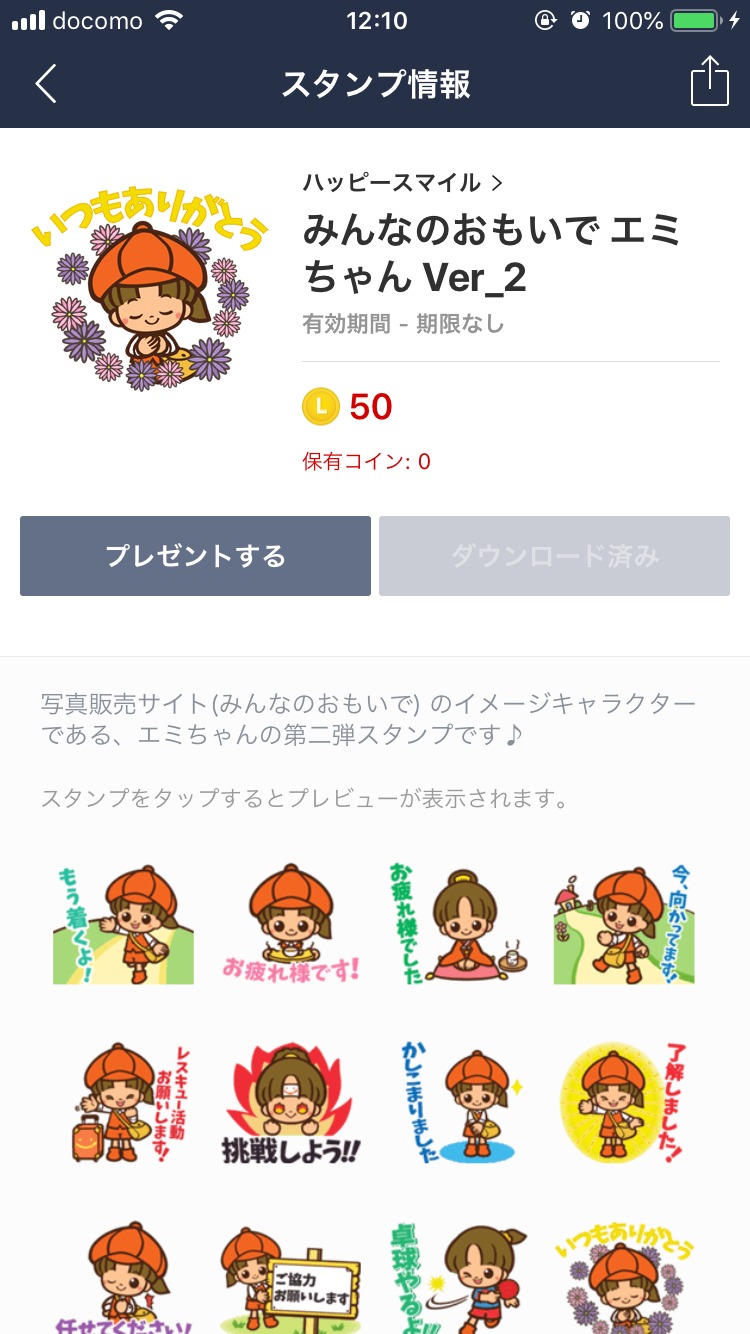The image size is (750, 1334).
Task: Preview the もう着くよ! sticker
Action: click(123, 925)
